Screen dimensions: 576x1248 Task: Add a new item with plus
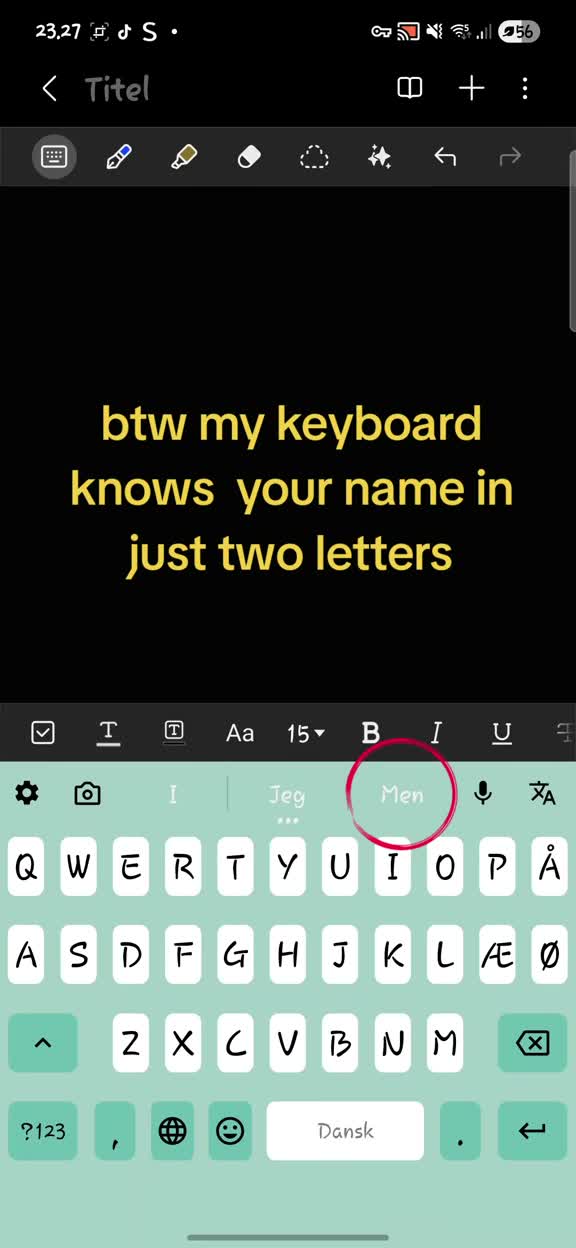(472, 89)
